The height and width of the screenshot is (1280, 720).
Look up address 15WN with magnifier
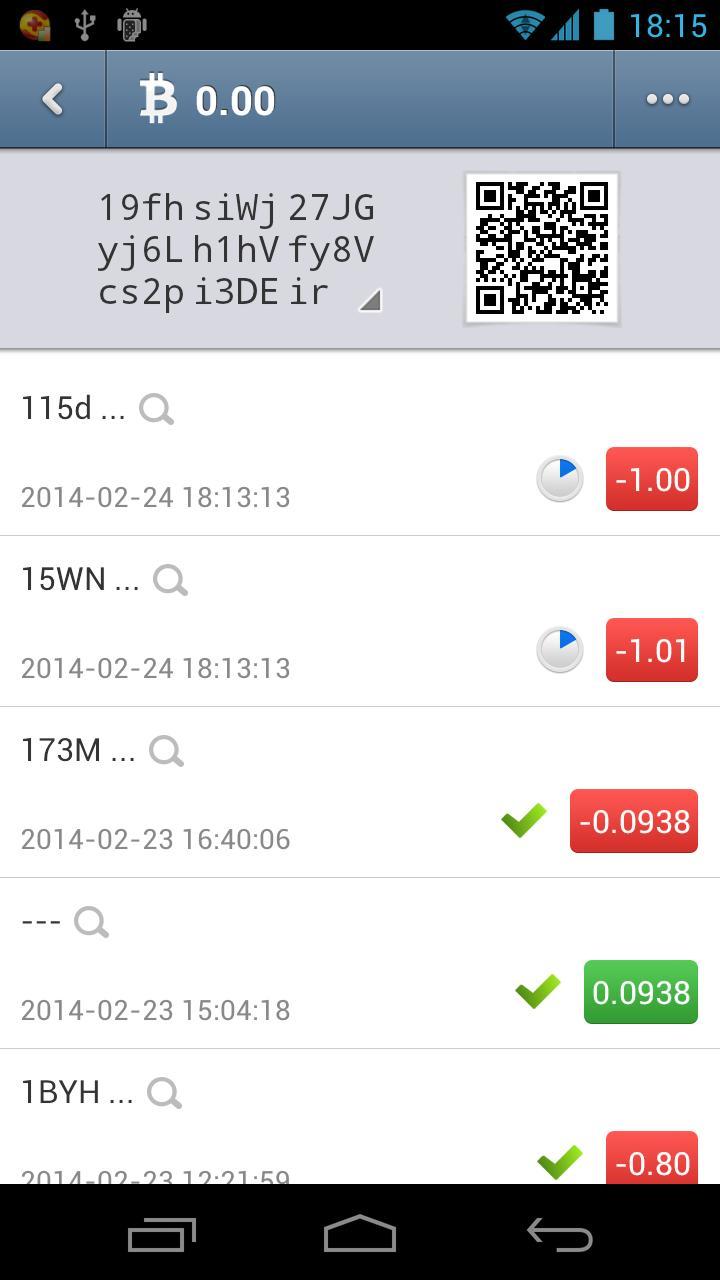point(170,580)
